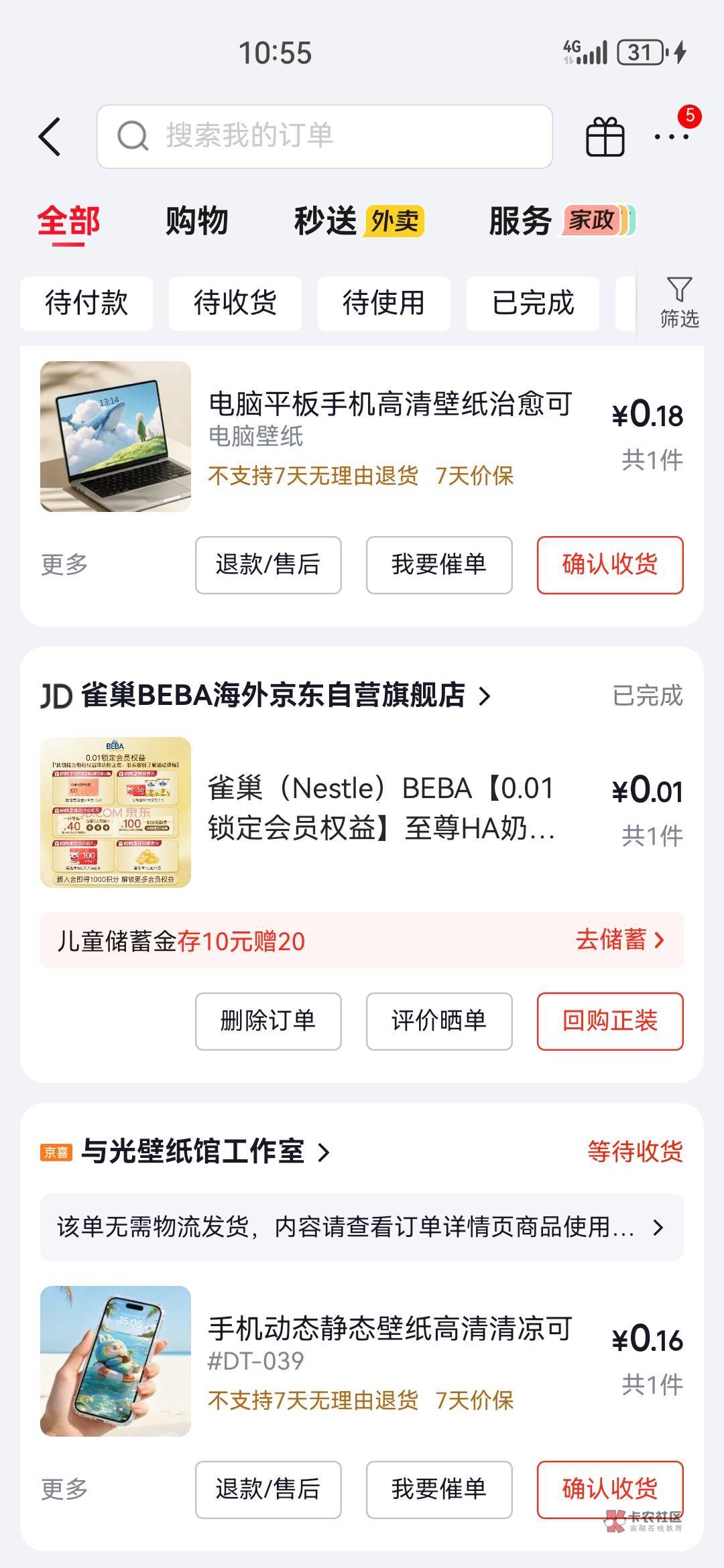Image resolution: width=724 pixels, height=1568 pixels.
Task: Select the 待使用 filter chip
Action: pos(384,303)
